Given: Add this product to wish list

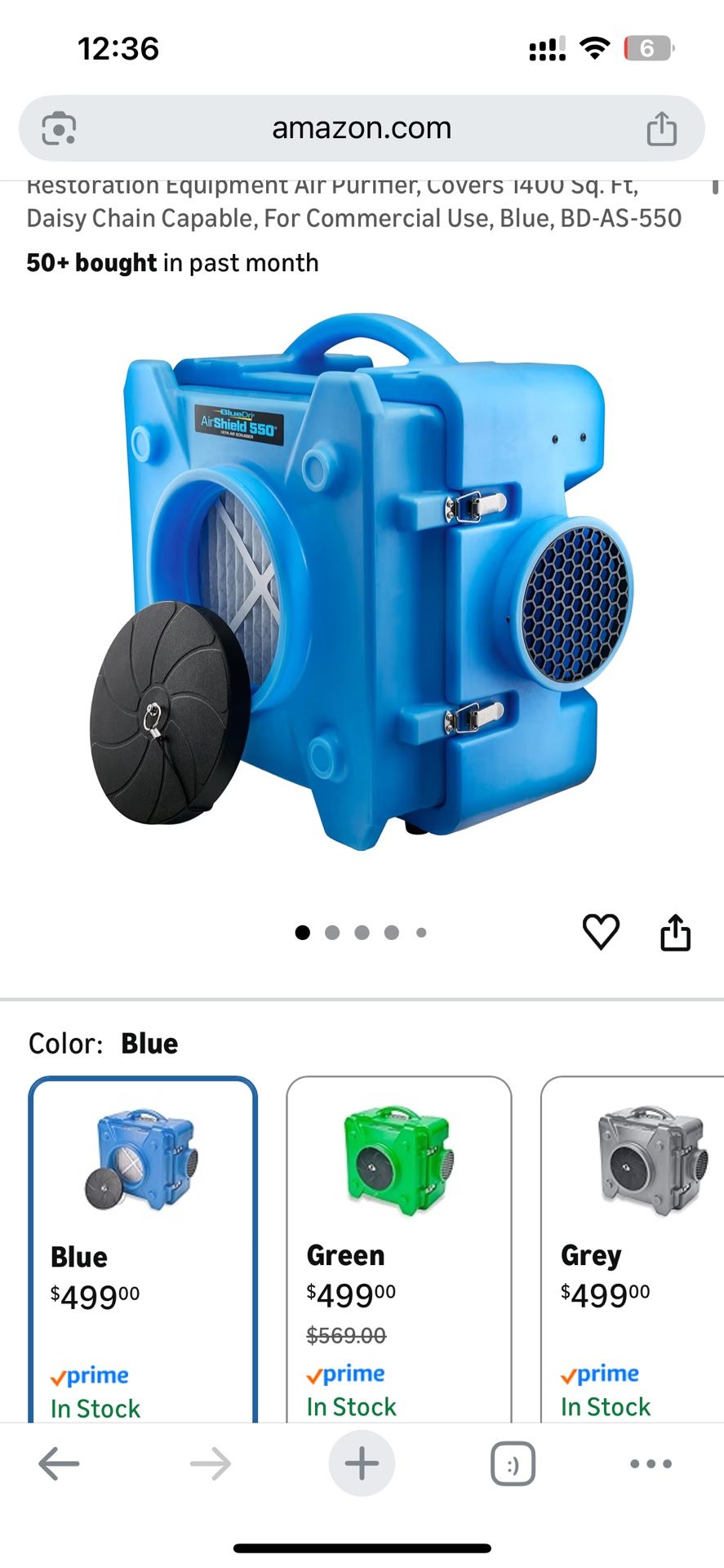Looking at the screenshot, I should (601, 932).
